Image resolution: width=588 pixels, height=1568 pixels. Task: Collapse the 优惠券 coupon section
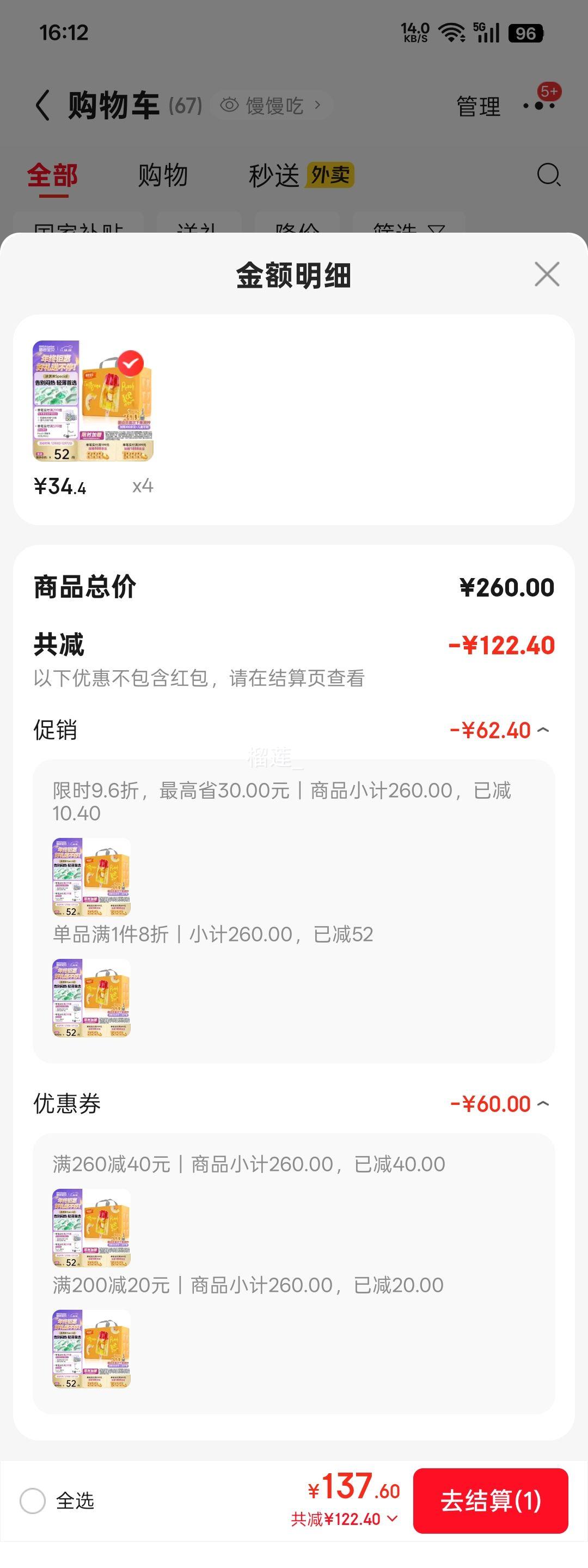click(x=543, y=1104)
